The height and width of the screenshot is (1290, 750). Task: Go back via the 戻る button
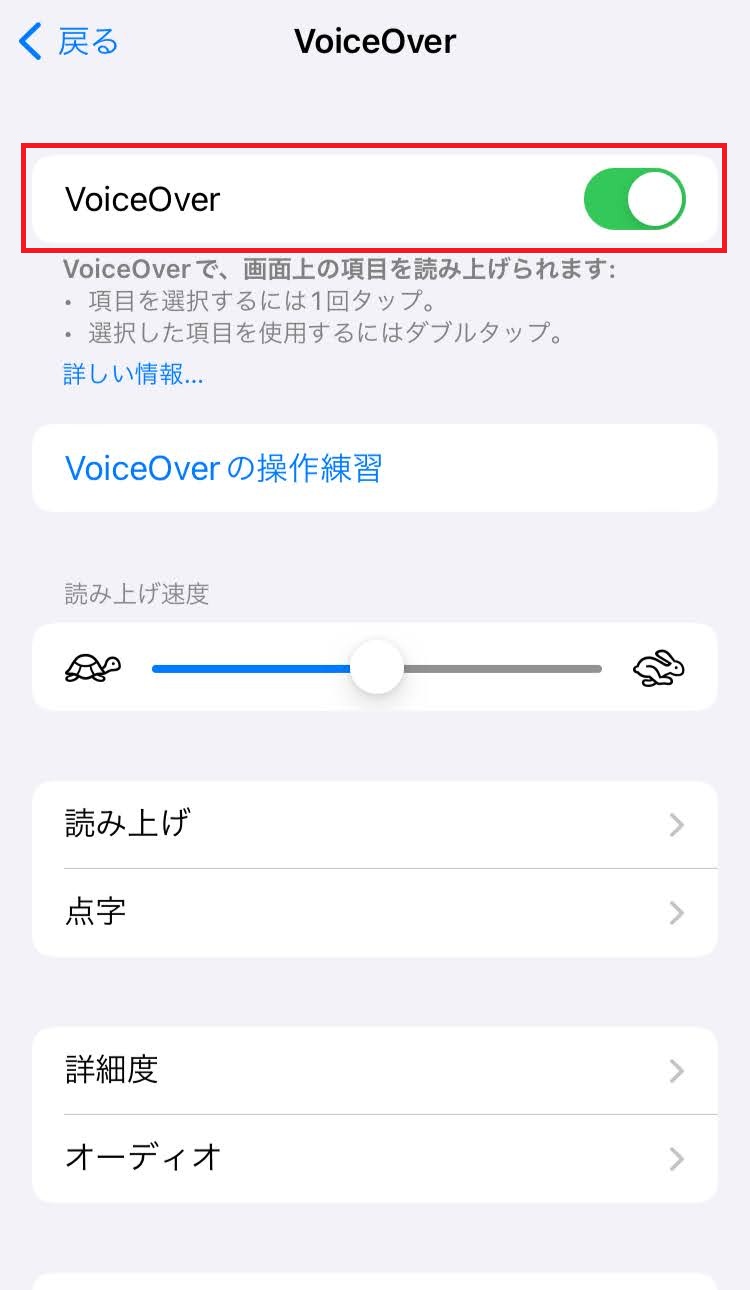click(x=70, y=42)
